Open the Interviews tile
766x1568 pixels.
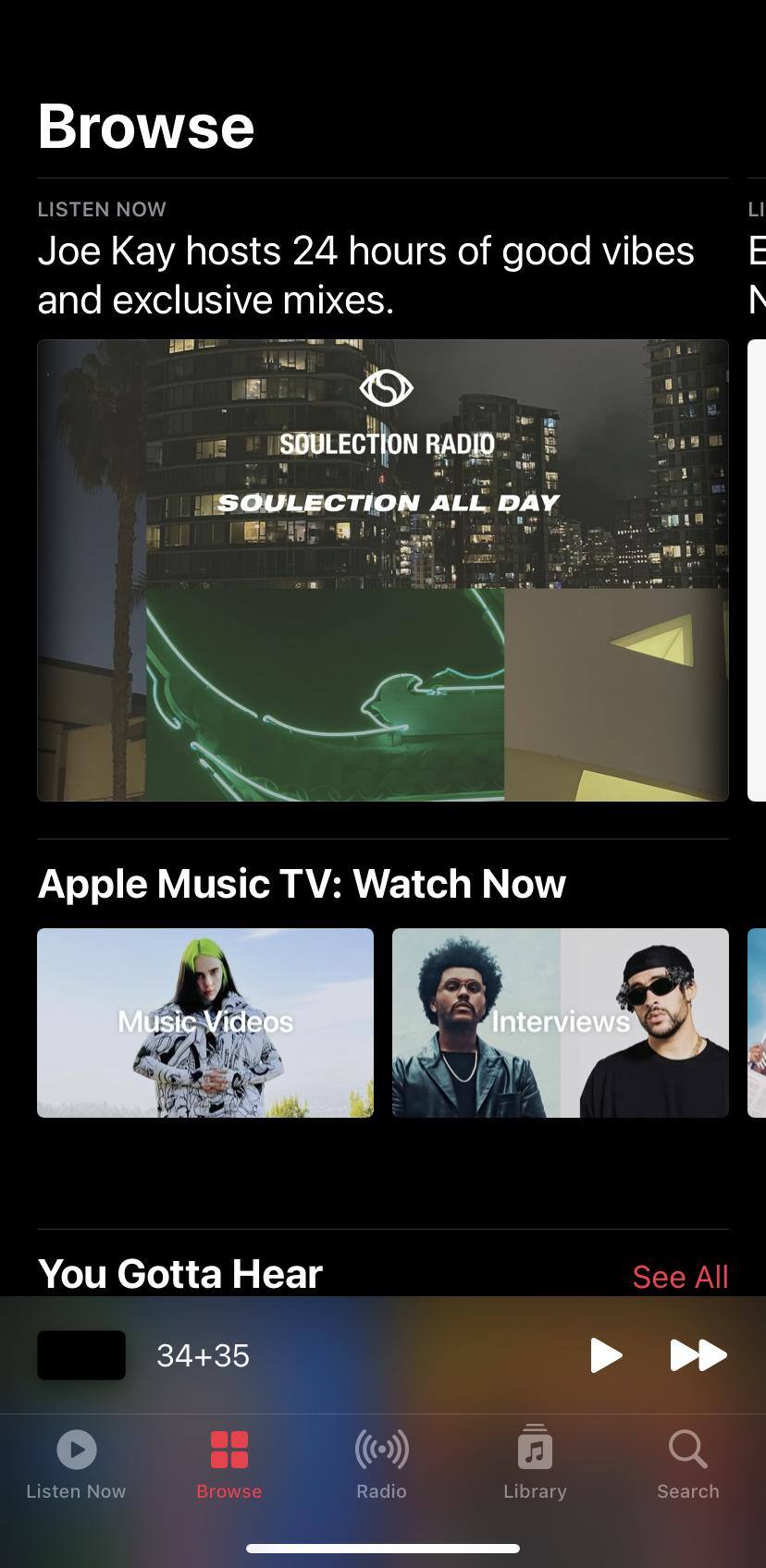(x=561, y=1023)
